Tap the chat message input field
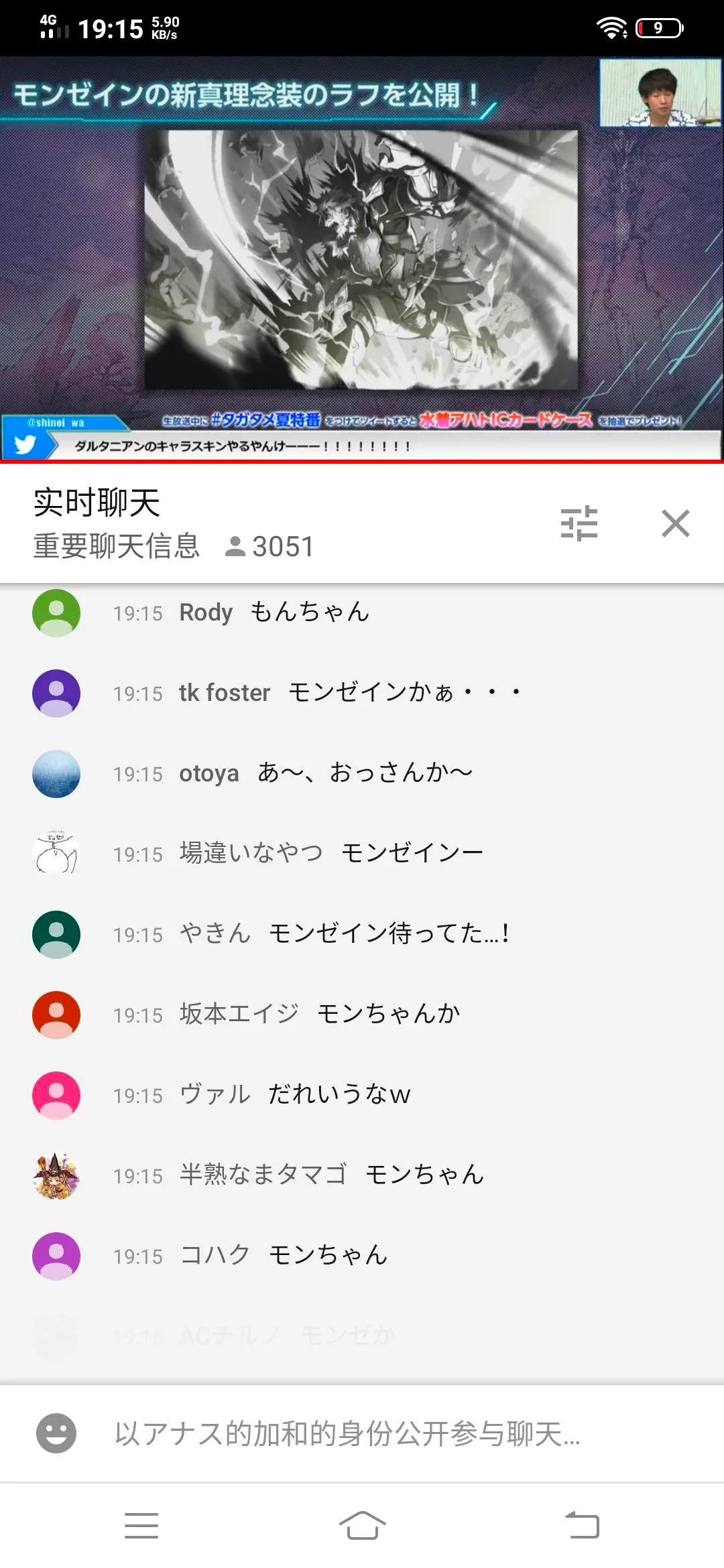This screenshot has height=1568, width=724. 349,1434
